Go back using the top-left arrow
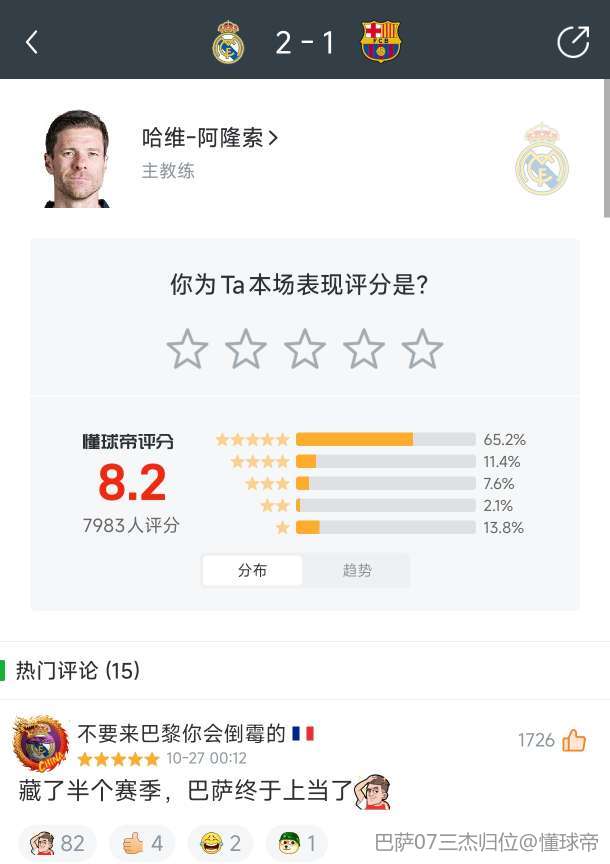 click(x=32, y=42)
